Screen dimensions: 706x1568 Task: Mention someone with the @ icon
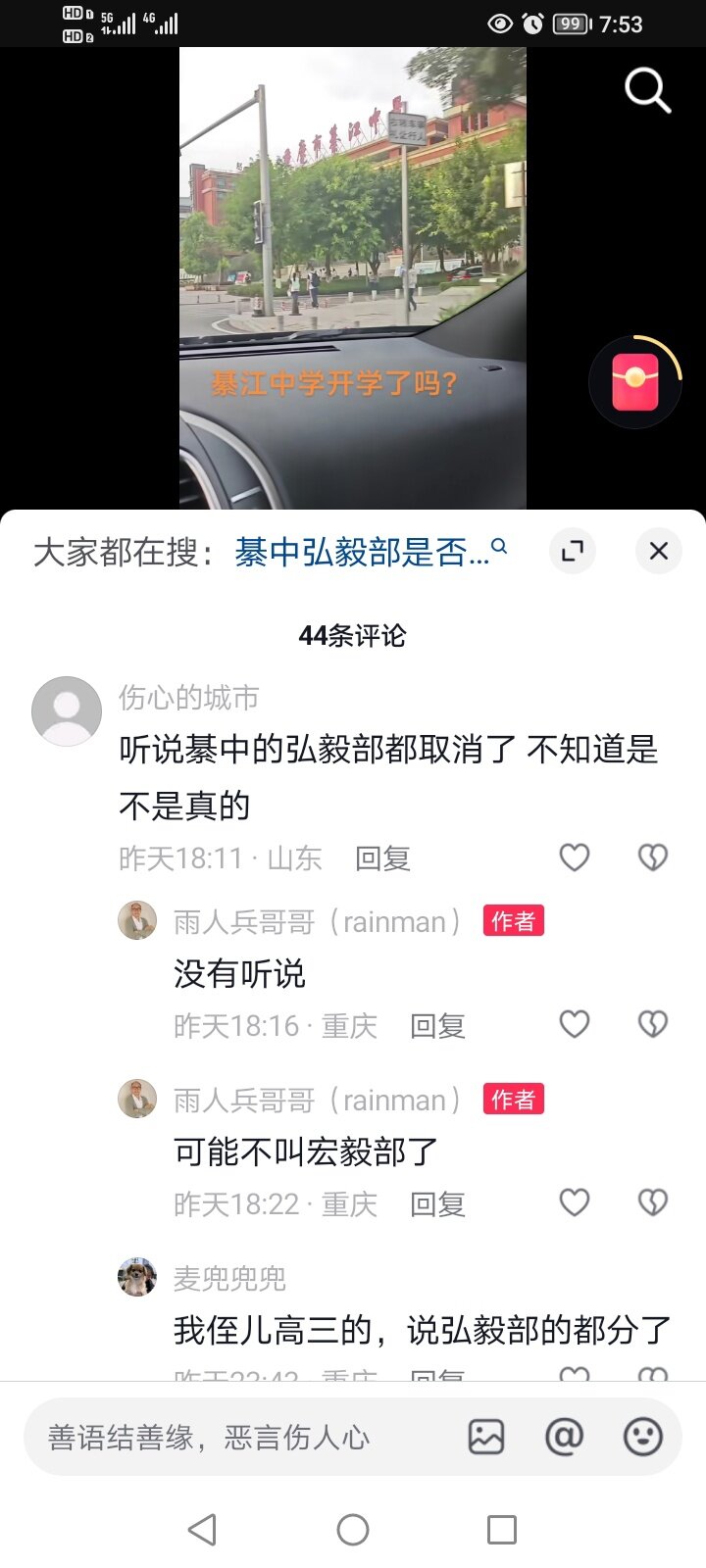[564, 1437]
